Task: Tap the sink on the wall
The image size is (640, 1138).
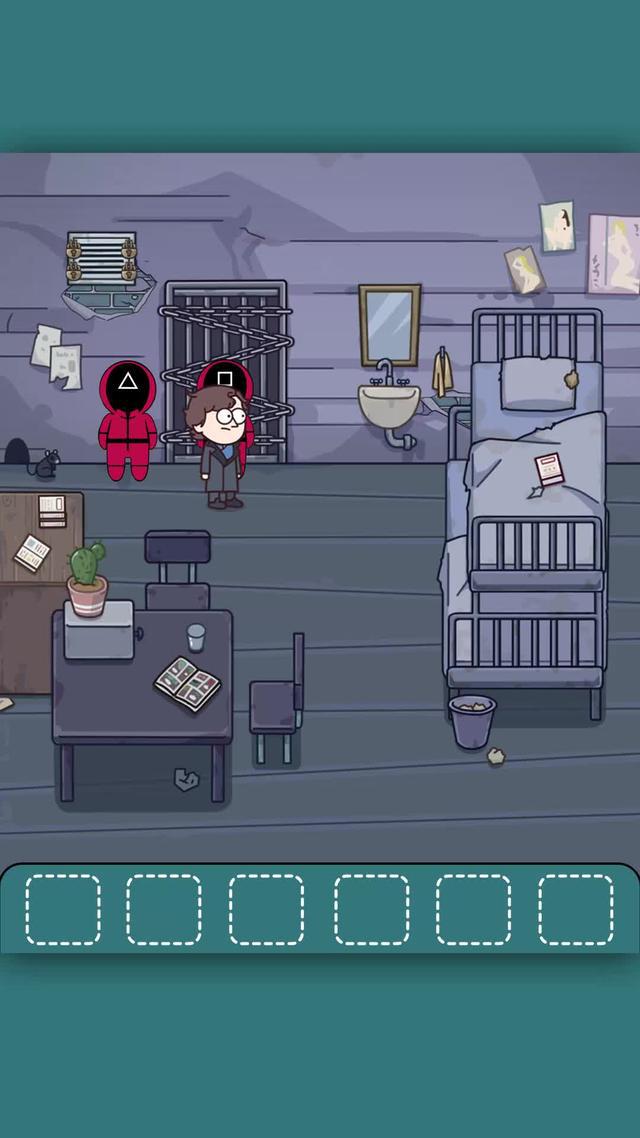Action: pyautogui.click(x=388, y=406)
